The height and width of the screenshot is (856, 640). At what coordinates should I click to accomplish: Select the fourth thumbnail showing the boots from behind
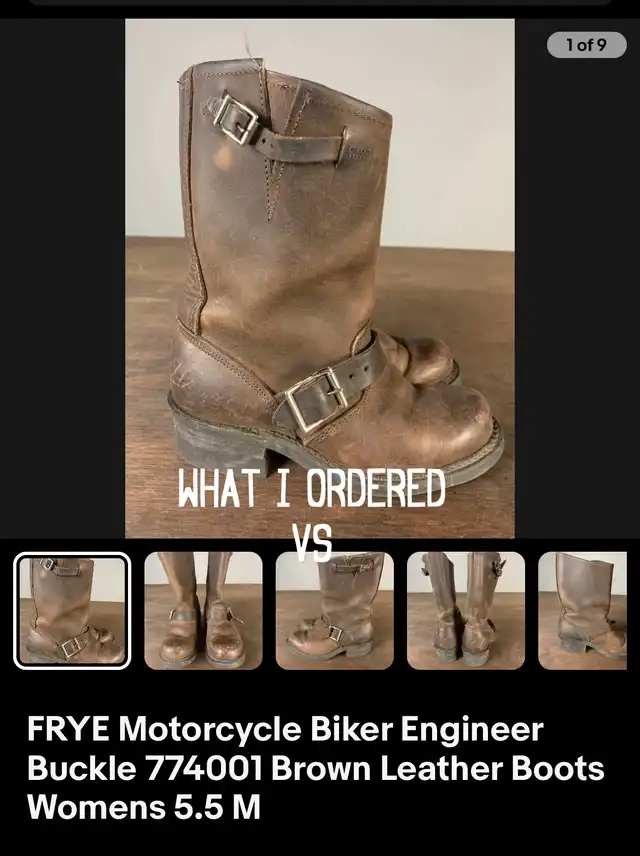(465, 610)
